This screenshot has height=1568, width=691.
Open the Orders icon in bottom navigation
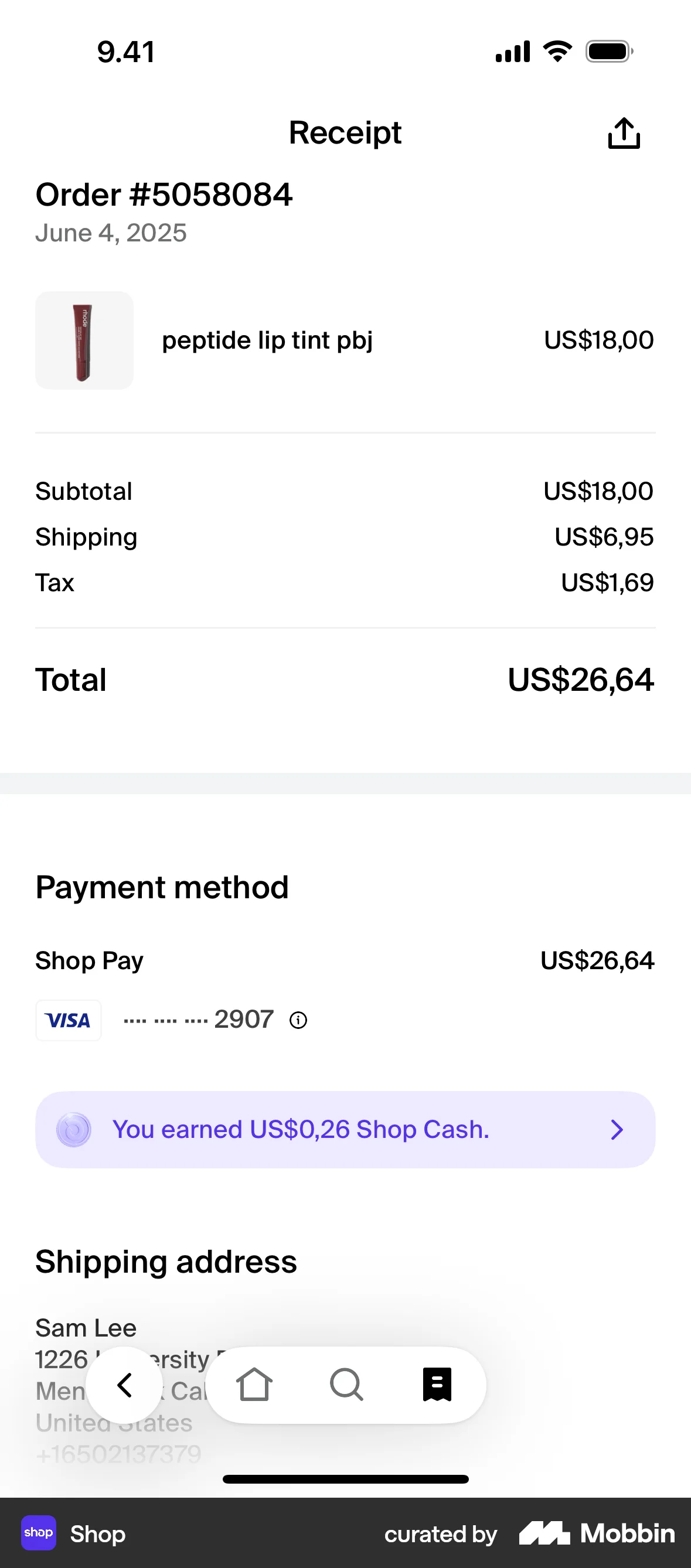(x=436, y=1385)
